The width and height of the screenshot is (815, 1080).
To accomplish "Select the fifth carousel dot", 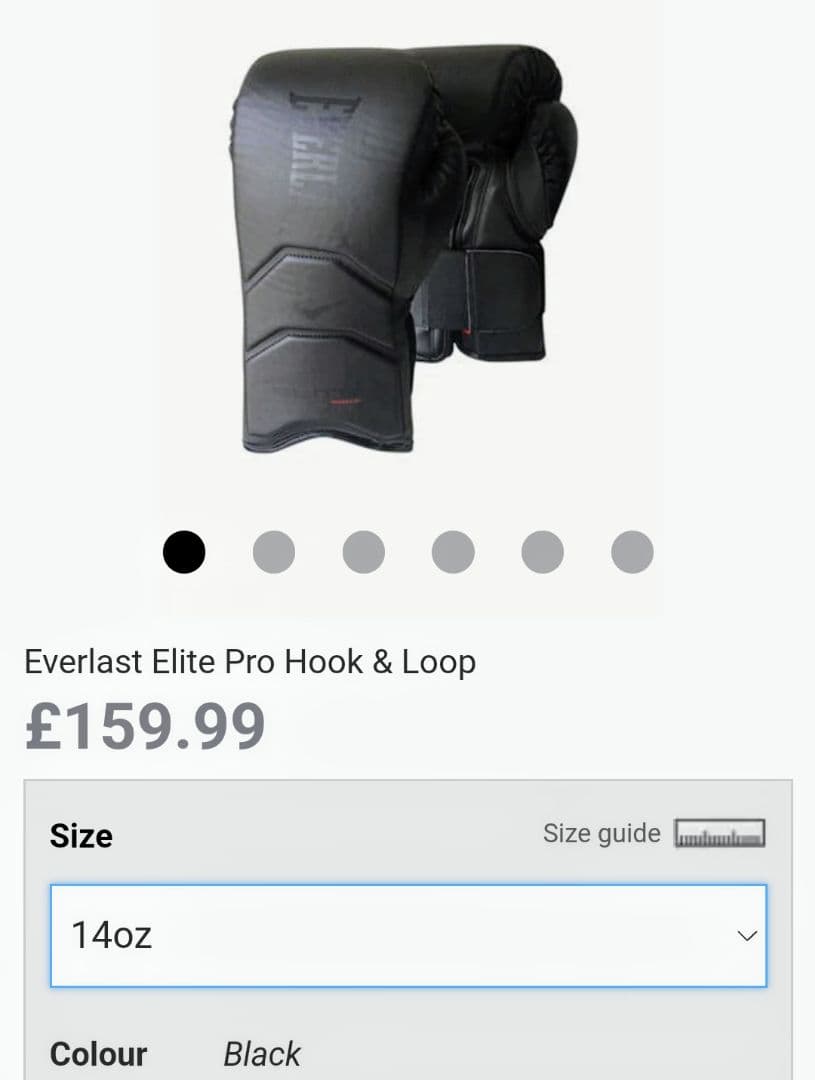I will click(x=542, y=551).
